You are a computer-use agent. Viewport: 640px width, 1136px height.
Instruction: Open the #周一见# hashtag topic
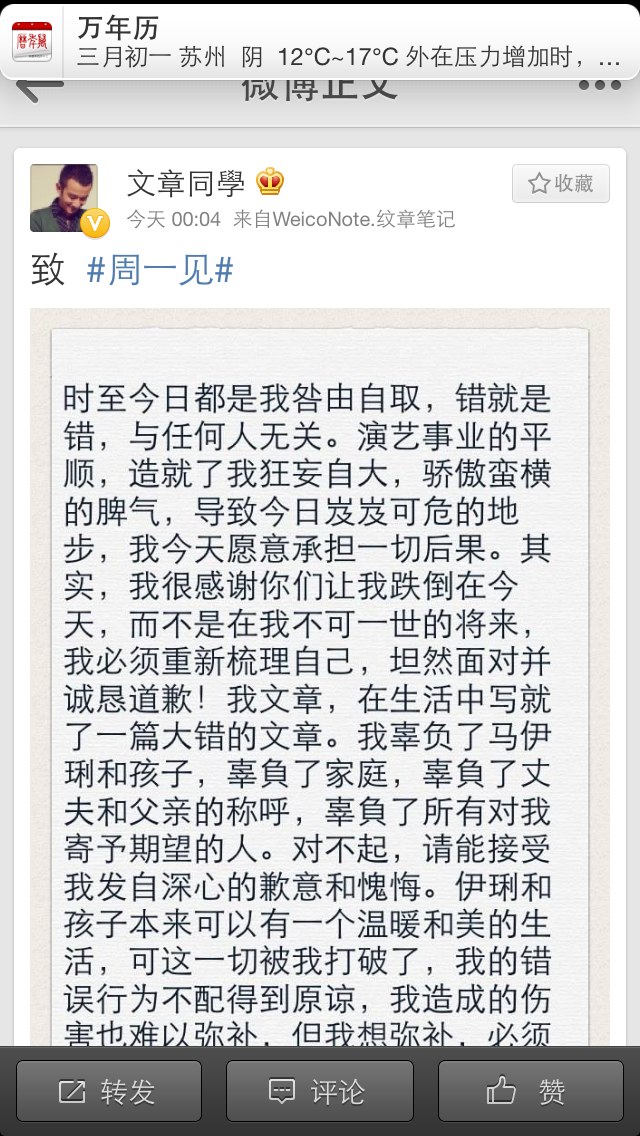tap(160, 271)
